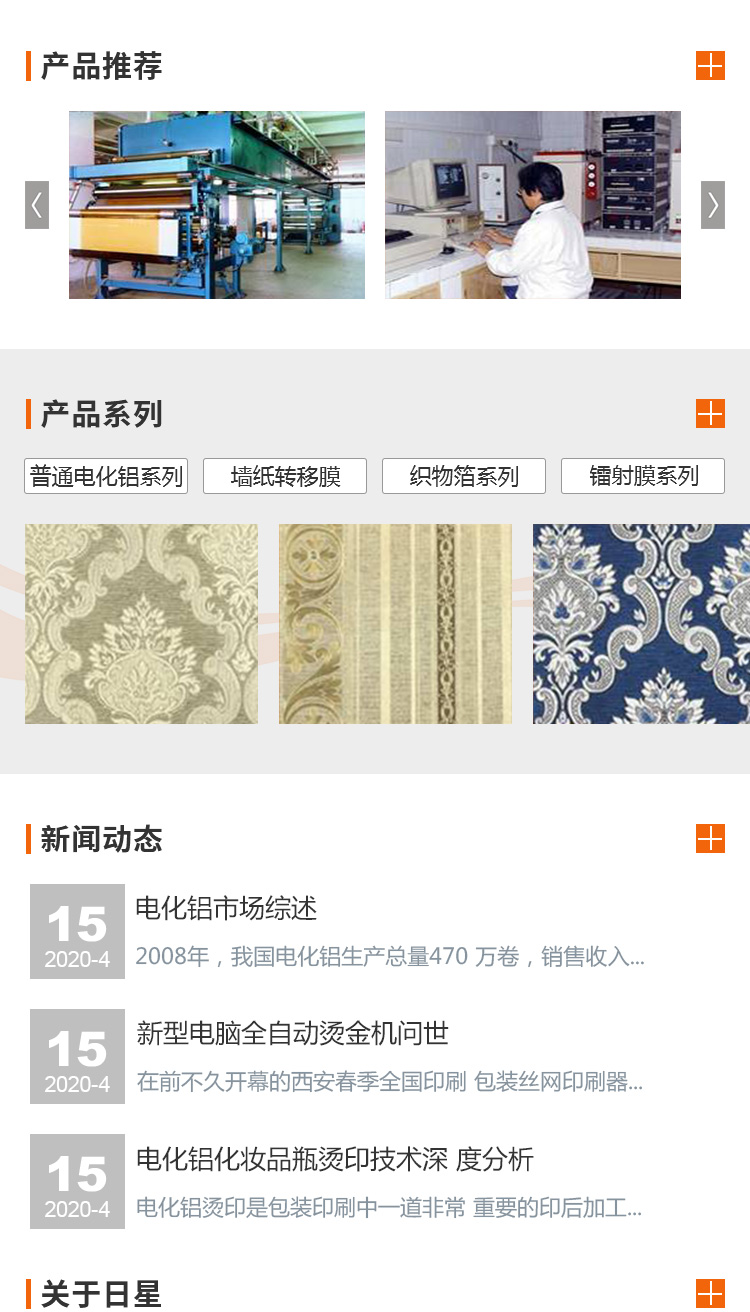
Task: Switch to the 织物箔系列 tab
Action: [464, 476]
